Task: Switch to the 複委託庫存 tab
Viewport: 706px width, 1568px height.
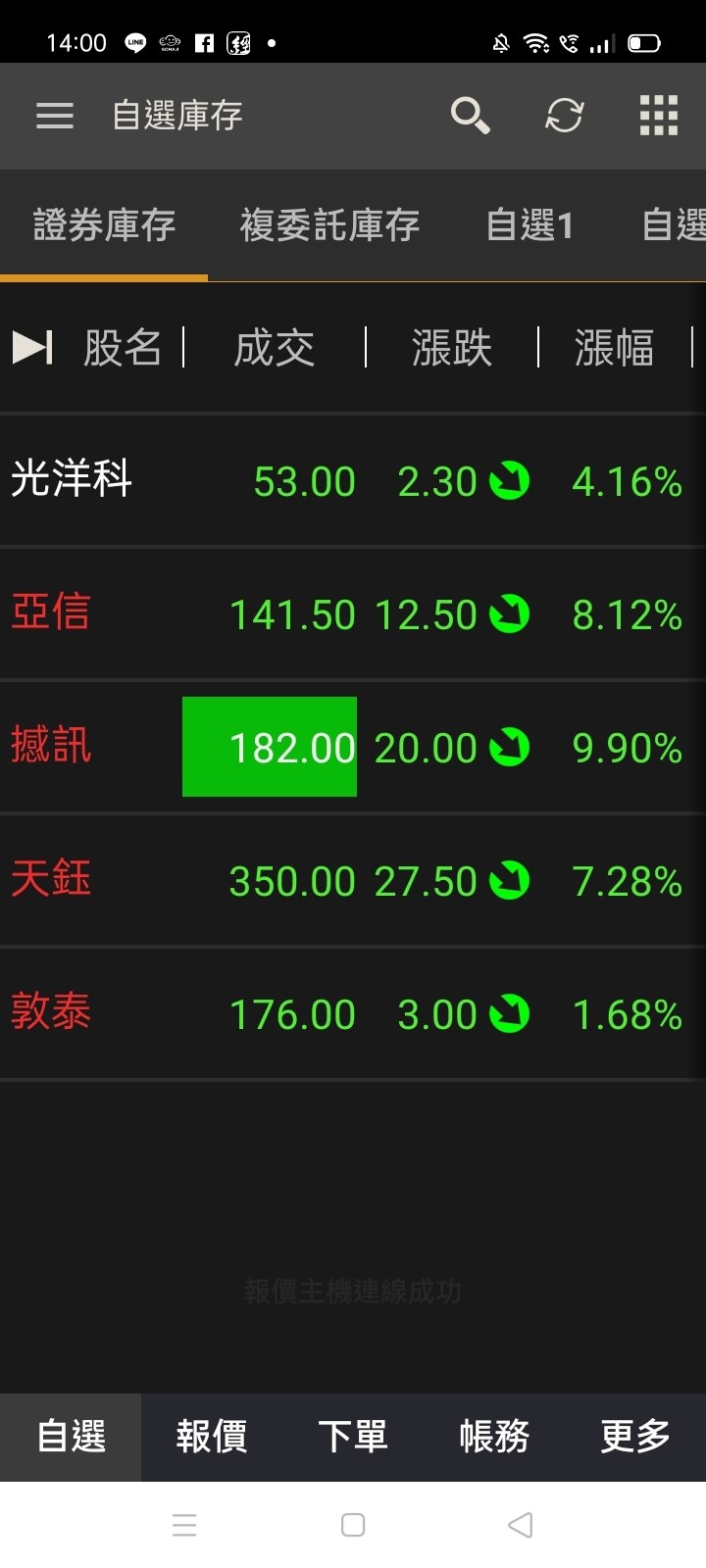Action: [x=329, y=225]
